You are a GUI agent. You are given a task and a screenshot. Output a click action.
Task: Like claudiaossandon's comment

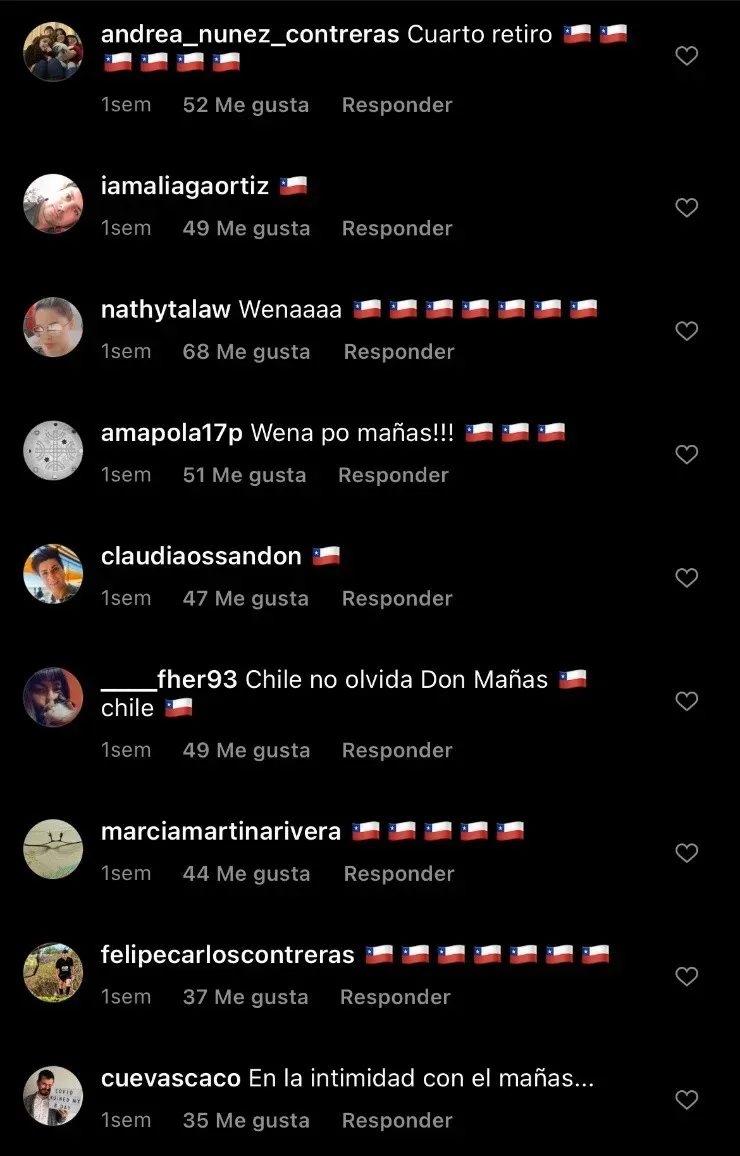coord(686,578)
